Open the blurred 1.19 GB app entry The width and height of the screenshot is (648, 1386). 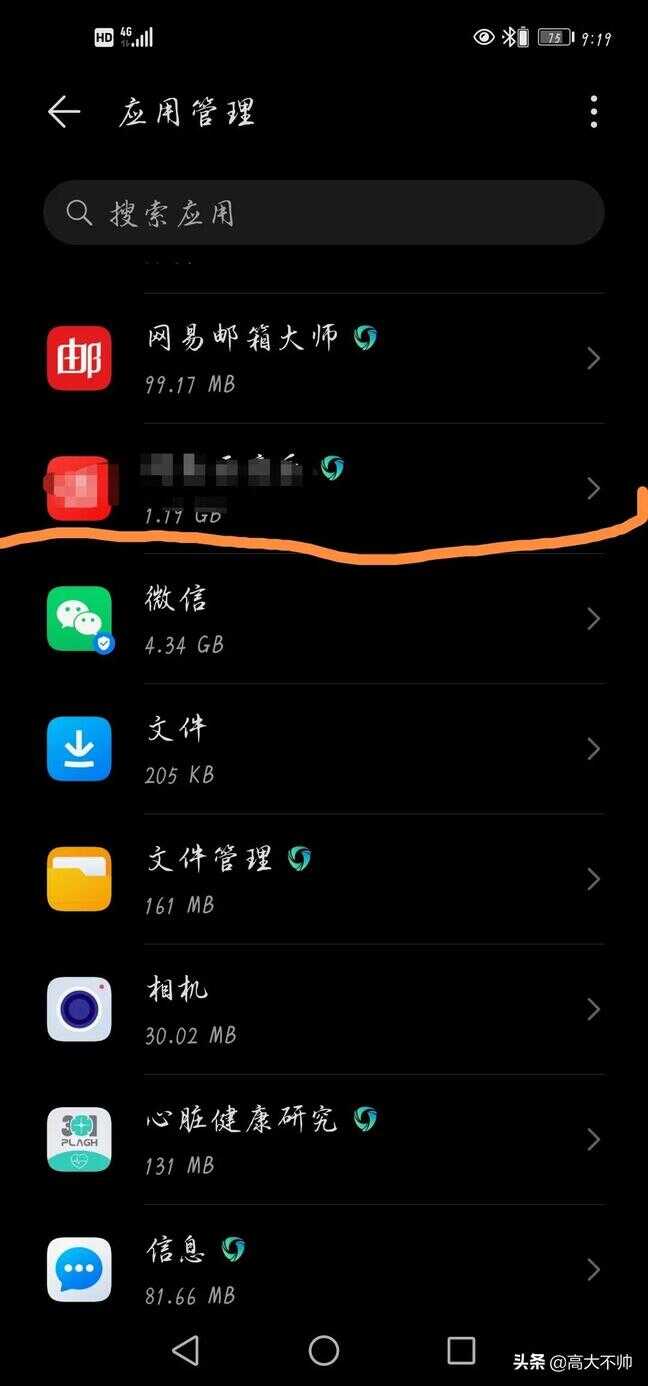(x=324, y=488)
